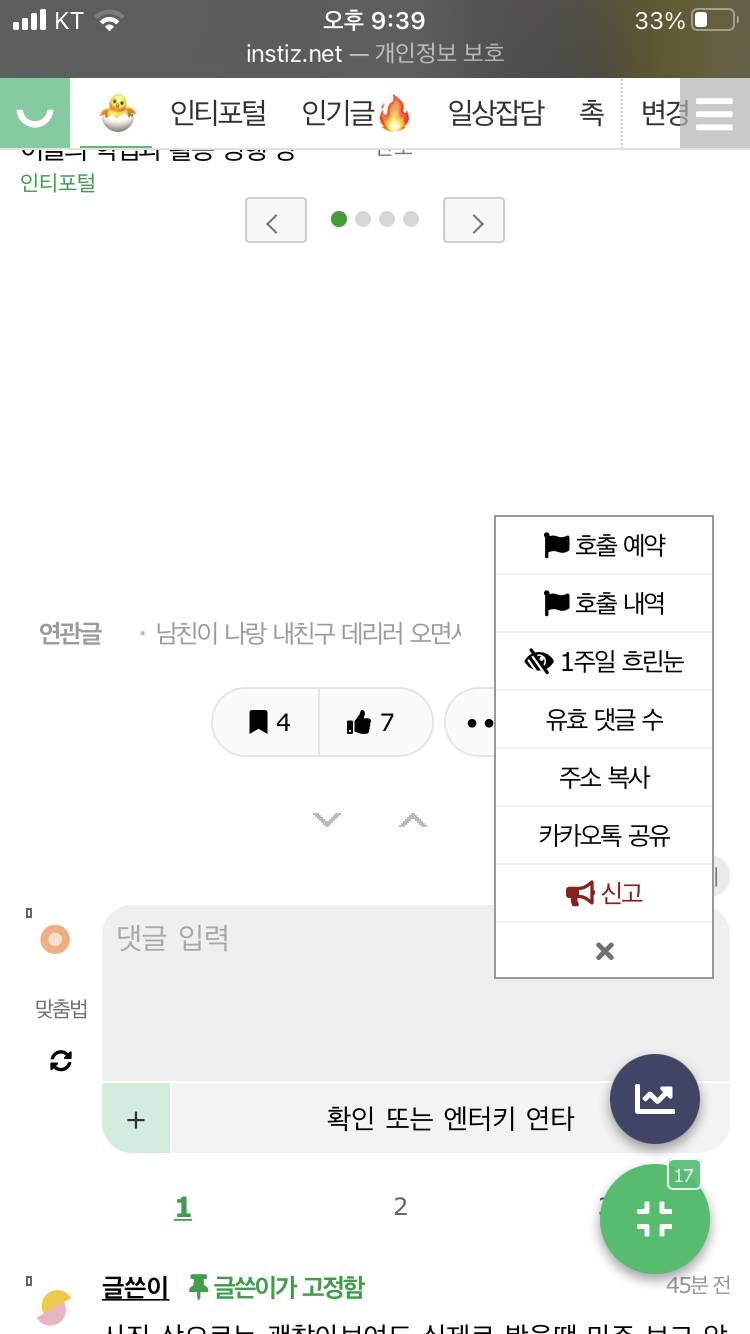This screenshot has width=750, height=1334.
Task: Open the dark chart statistics floating button
Action: pos(655,1099)
